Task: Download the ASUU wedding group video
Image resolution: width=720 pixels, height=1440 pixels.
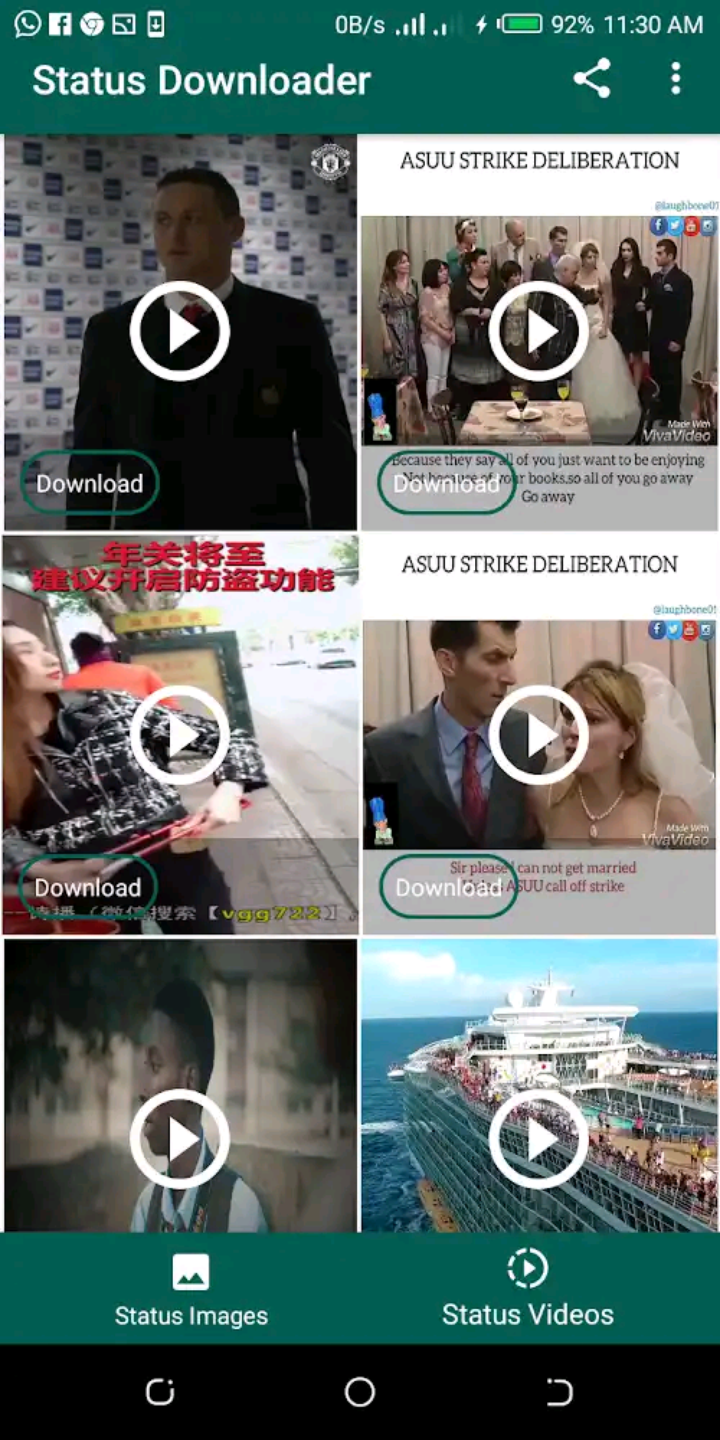Action: tap(446, 484)
